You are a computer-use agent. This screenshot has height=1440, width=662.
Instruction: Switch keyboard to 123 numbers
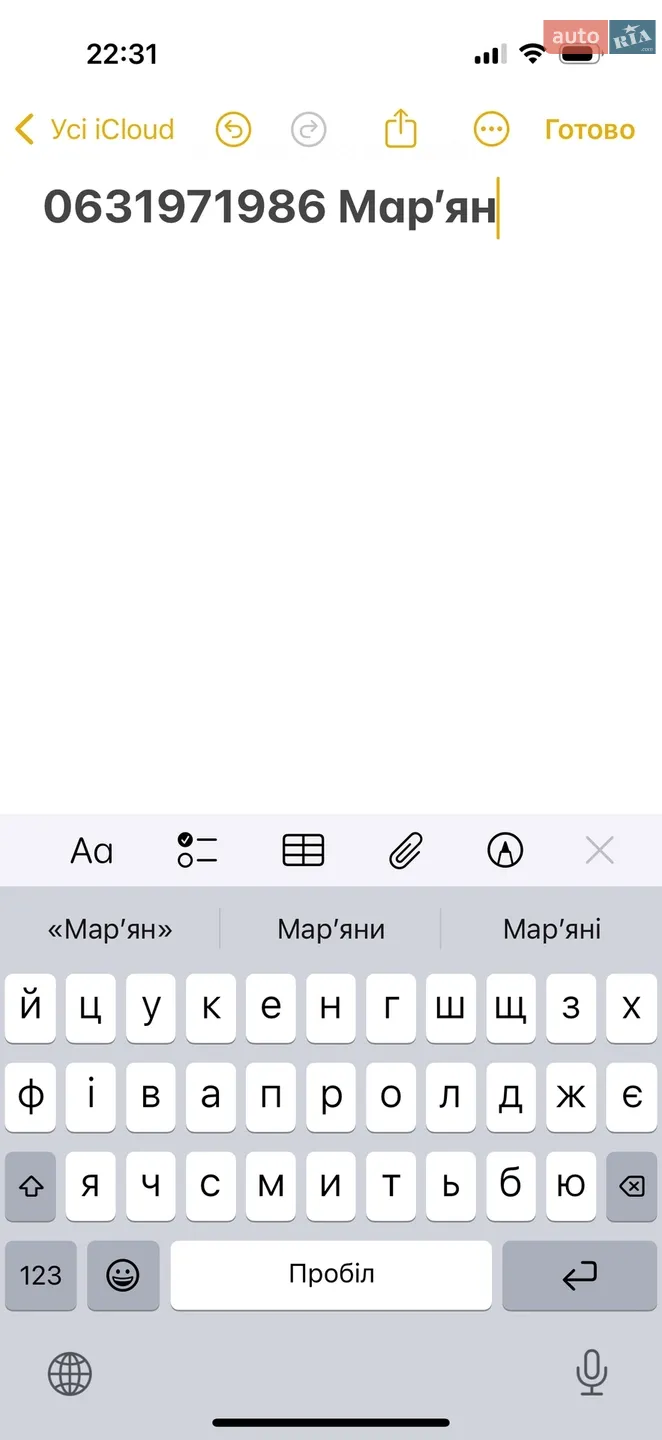click(41, 1275)
